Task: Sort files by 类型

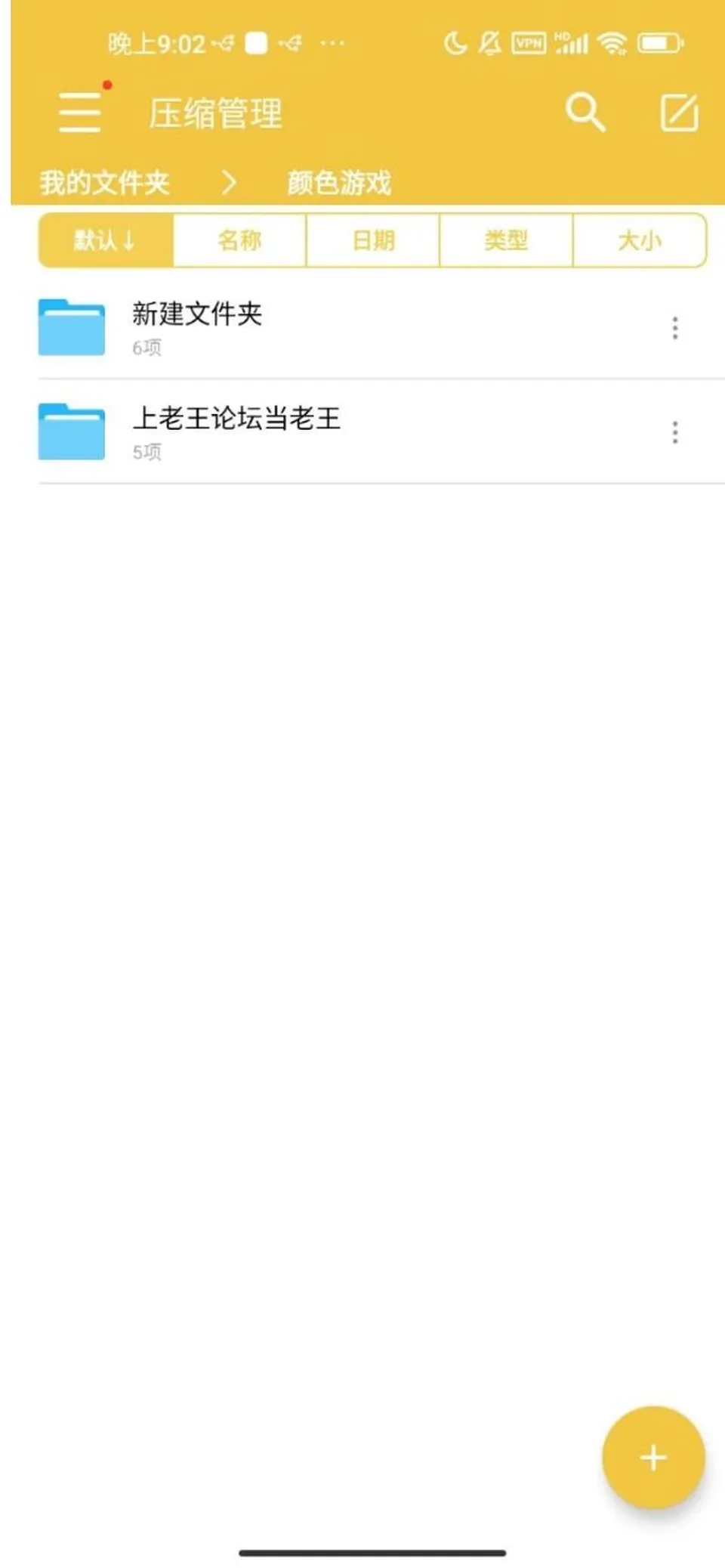Action: [x=506, y=240]
